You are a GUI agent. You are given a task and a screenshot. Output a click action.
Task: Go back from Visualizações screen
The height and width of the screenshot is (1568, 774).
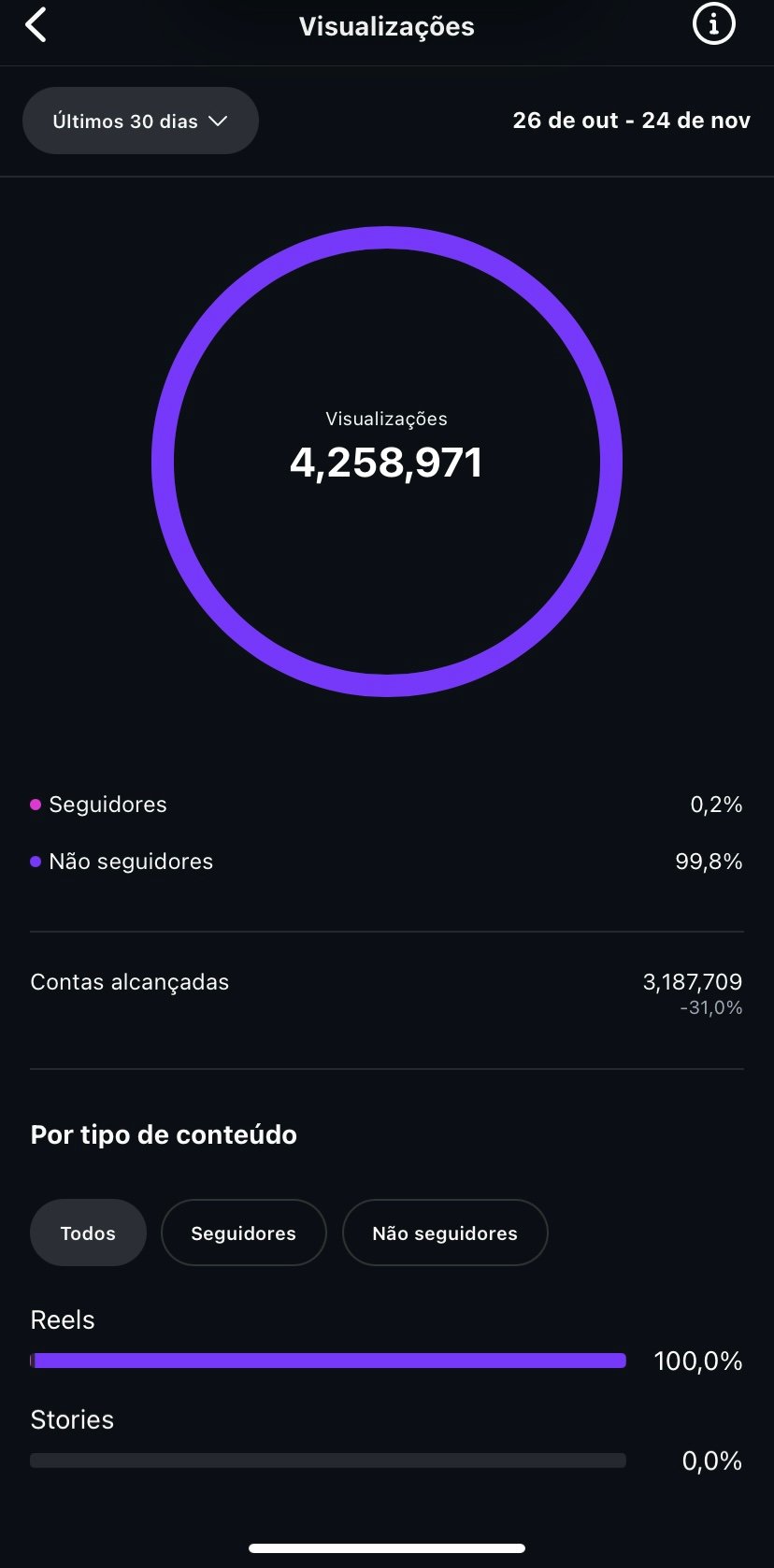(36, 25)
